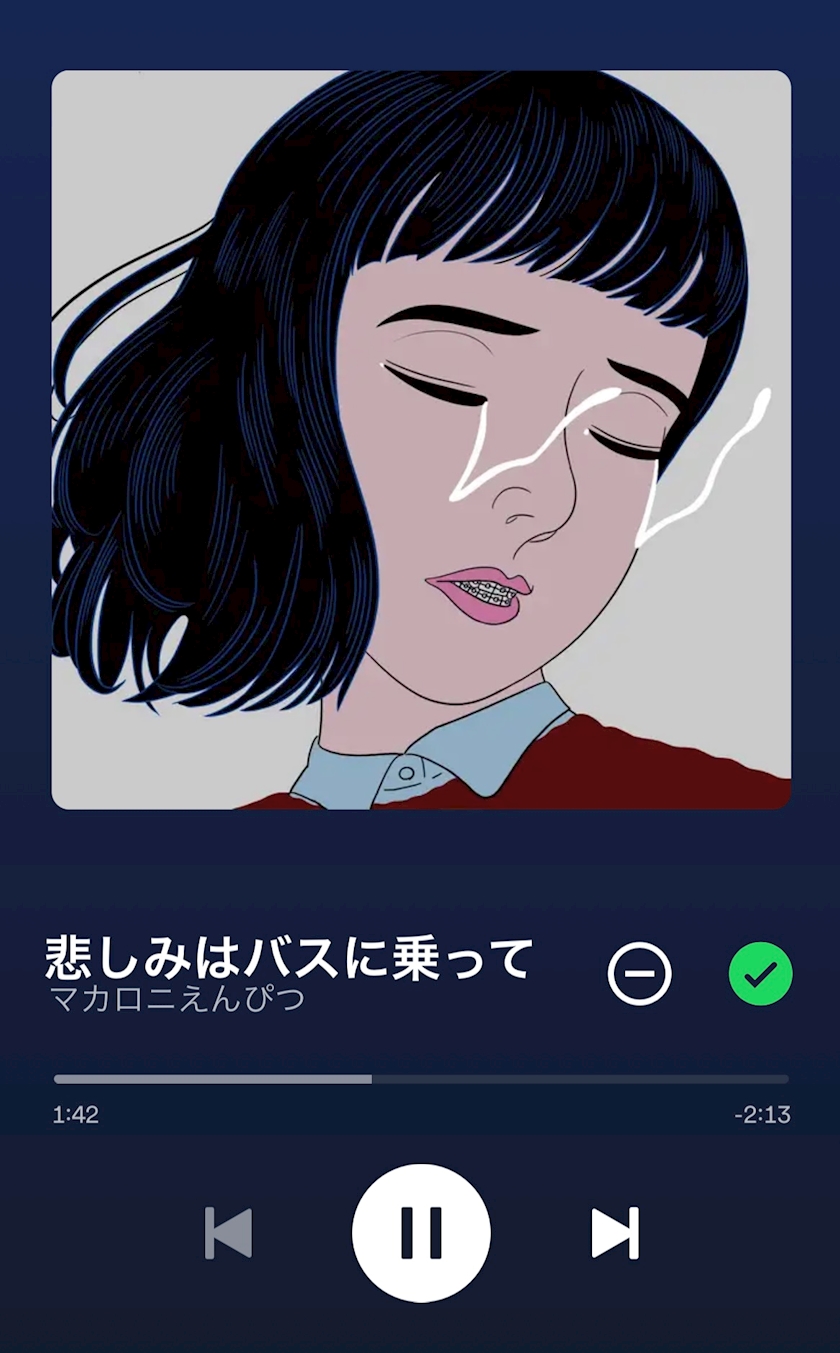Hide this song with the minus icon
Image resolution: width=840 pixels, height=1353 pixels.
tap(640, 973)
